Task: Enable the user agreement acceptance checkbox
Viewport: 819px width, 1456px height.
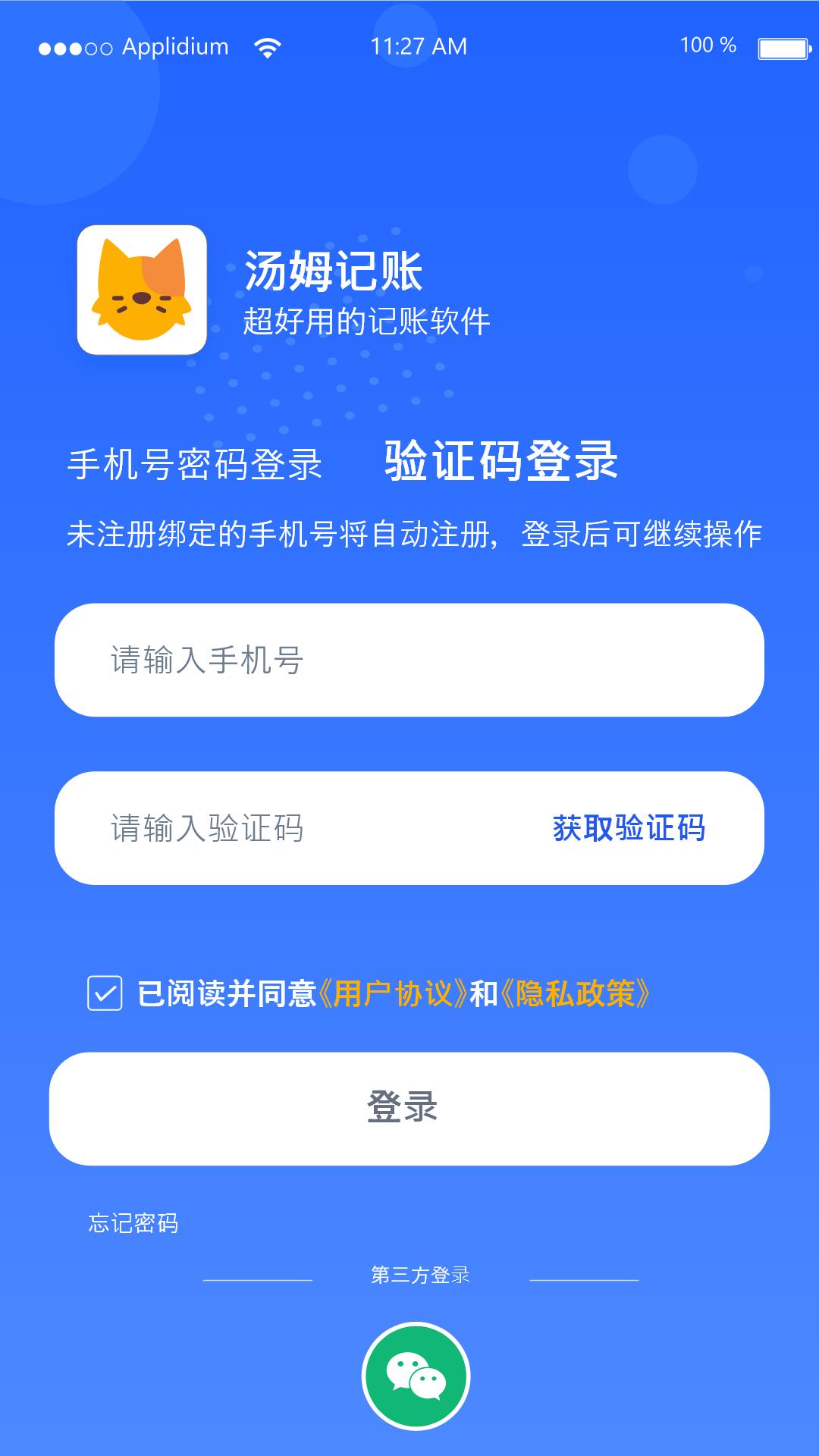Action: 105,990
